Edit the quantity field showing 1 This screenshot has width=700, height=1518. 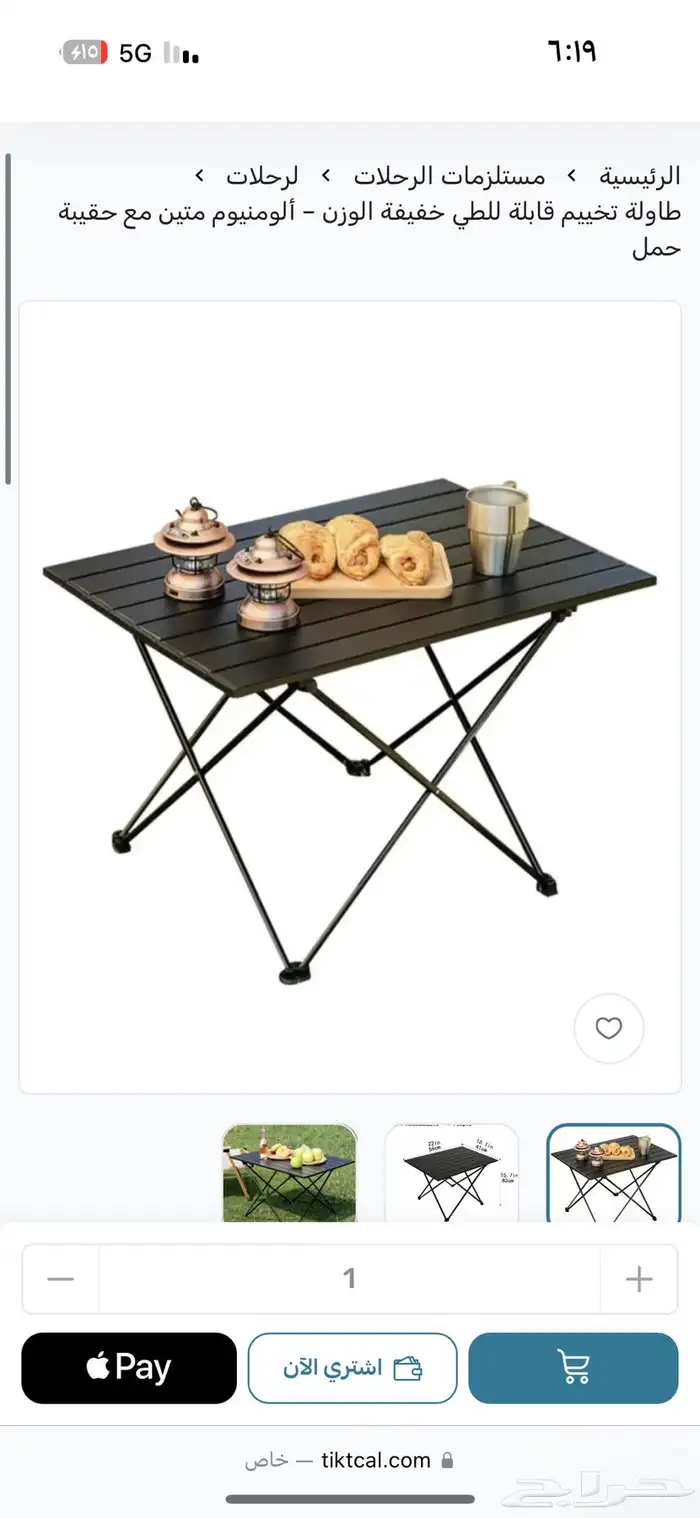[x=349, y=1279]
